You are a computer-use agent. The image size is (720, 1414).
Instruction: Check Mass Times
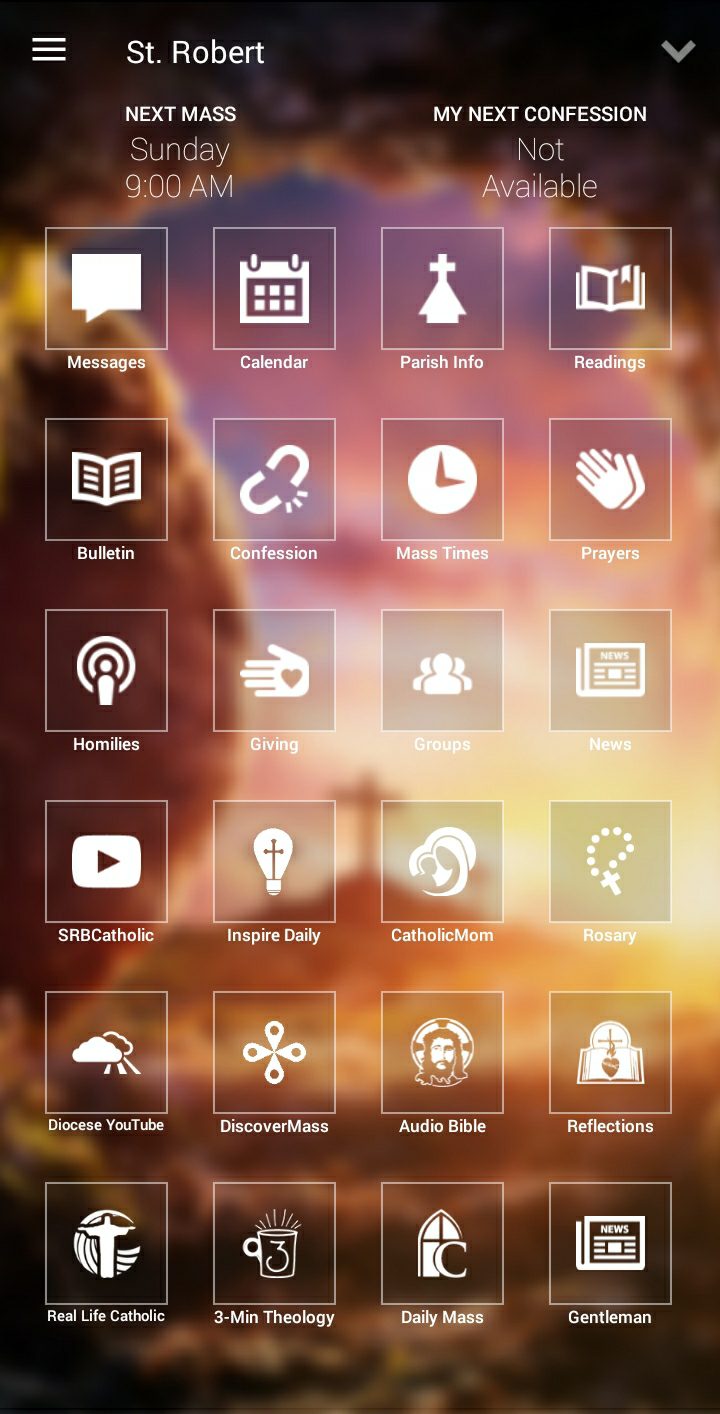pos(442,479)
